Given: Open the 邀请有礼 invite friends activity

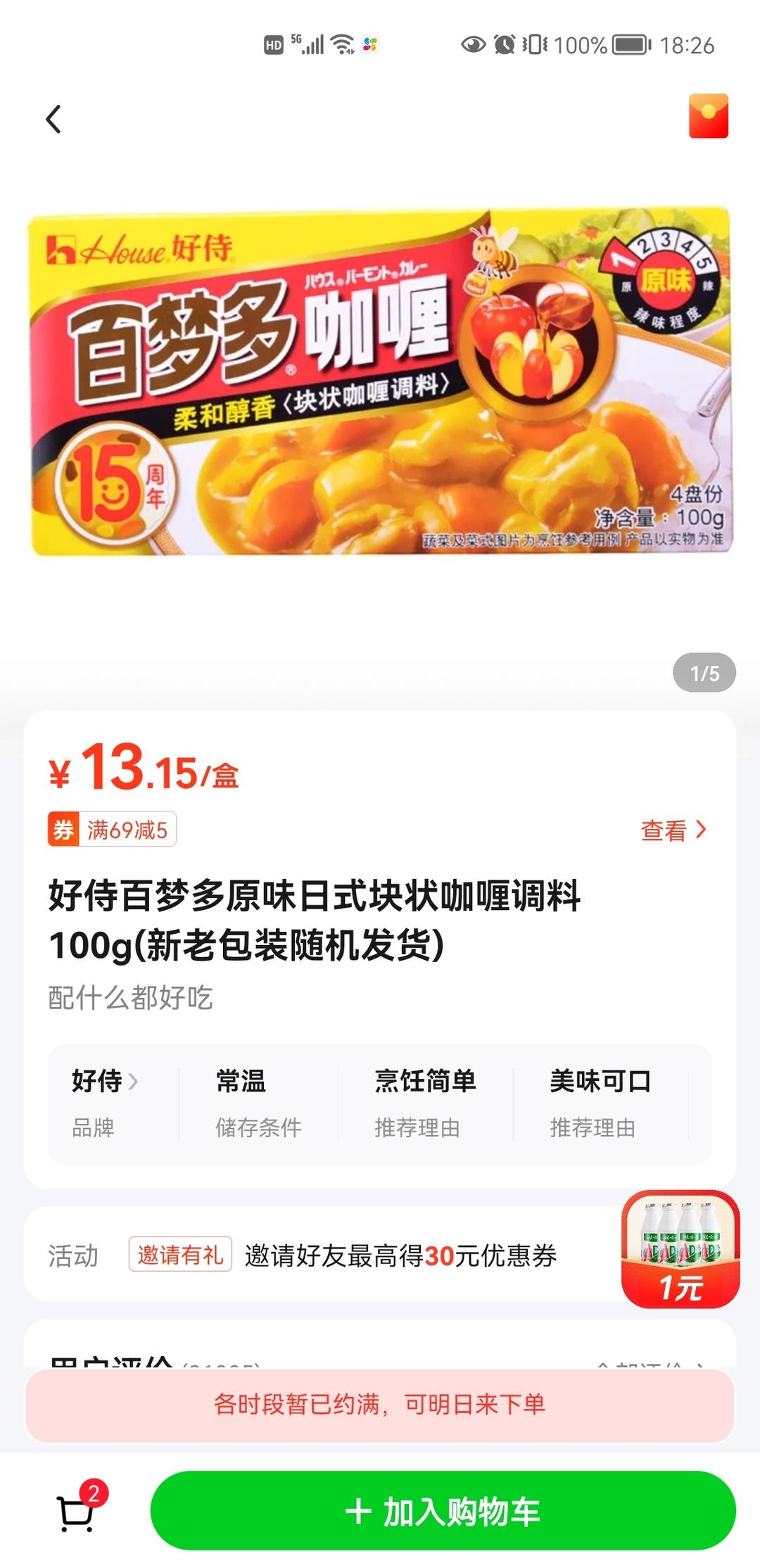Looking at the screenshot, I should 180,1255.
